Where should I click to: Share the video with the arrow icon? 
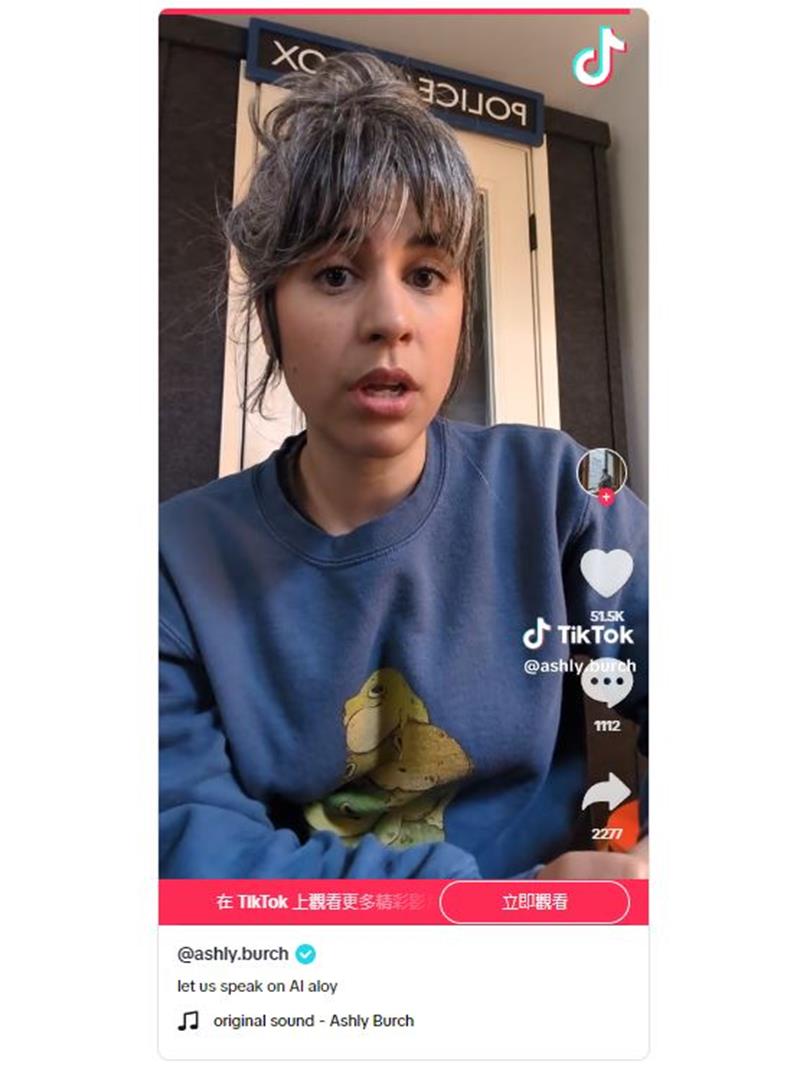(606, 794)
